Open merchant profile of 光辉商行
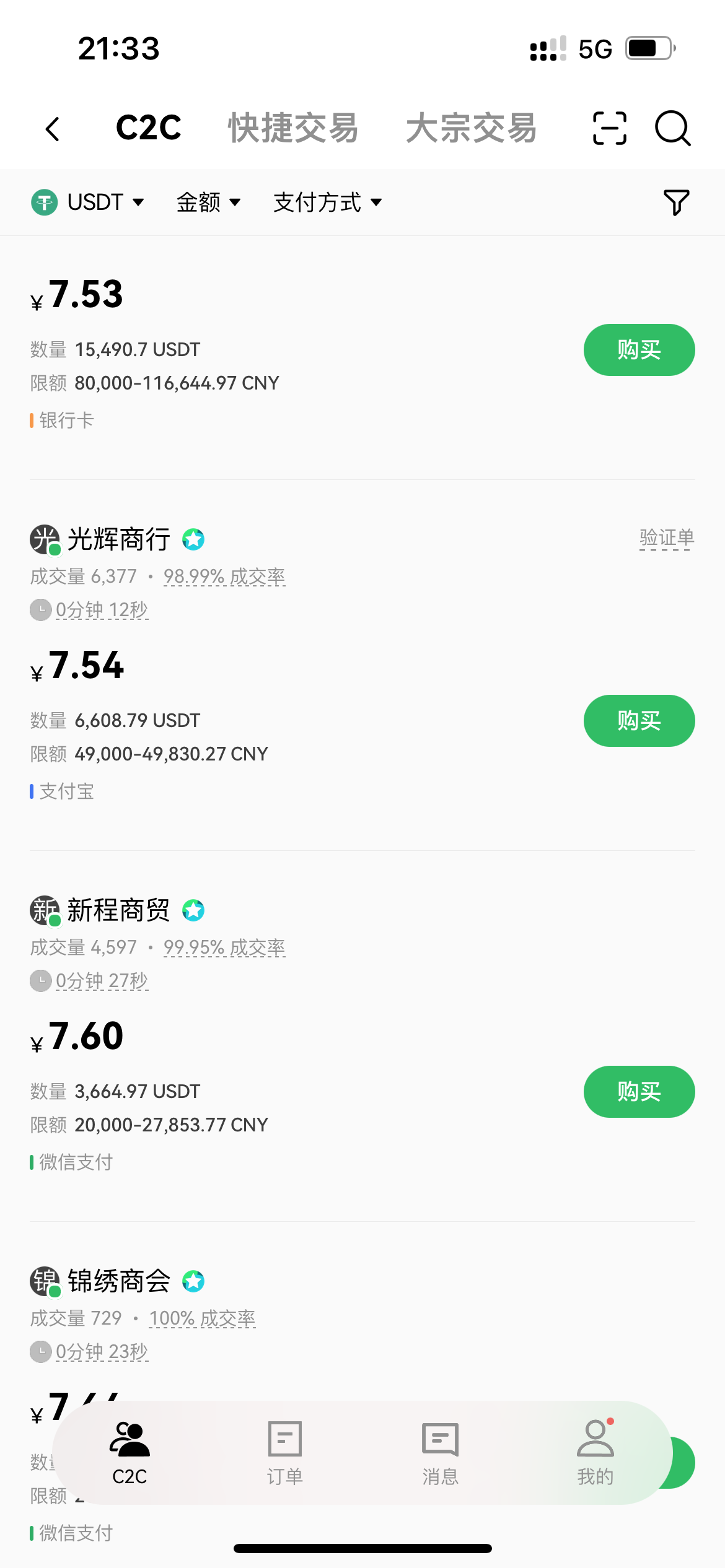725x1568 pixels. pyautogui.click(x=118, y=539)
